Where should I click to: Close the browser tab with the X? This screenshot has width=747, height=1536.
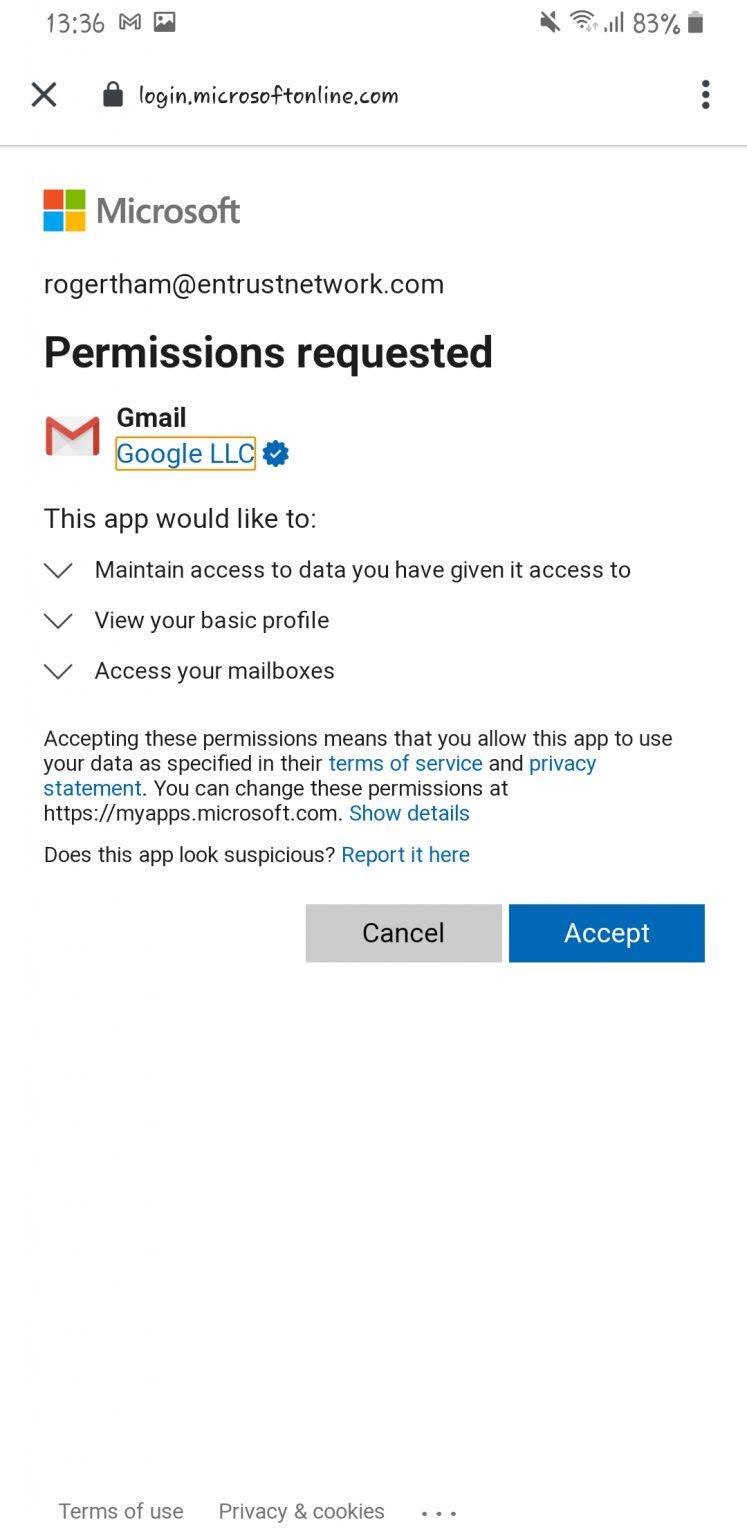coord(44,95)
